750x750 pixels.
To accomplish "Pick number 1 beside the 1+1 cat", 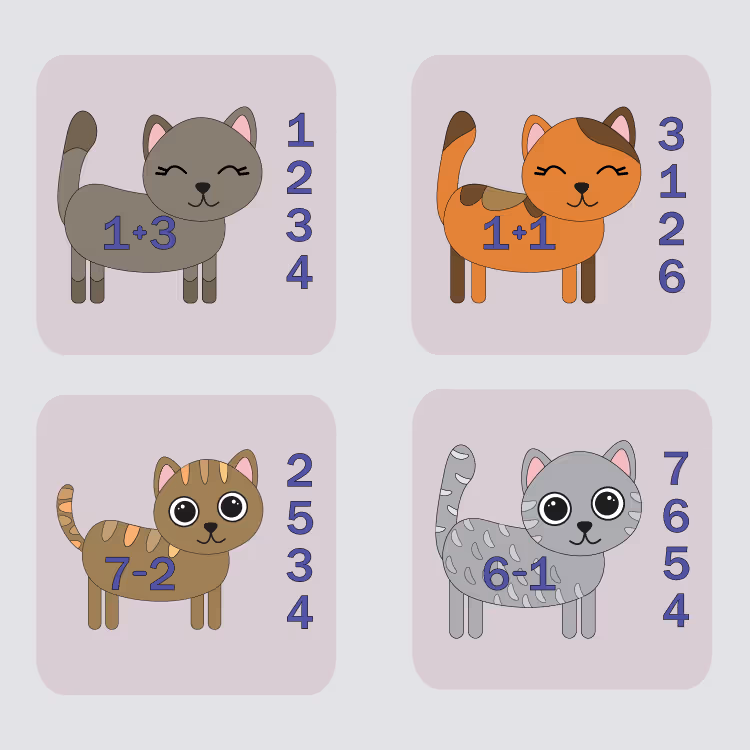I will tap(673, 181).
